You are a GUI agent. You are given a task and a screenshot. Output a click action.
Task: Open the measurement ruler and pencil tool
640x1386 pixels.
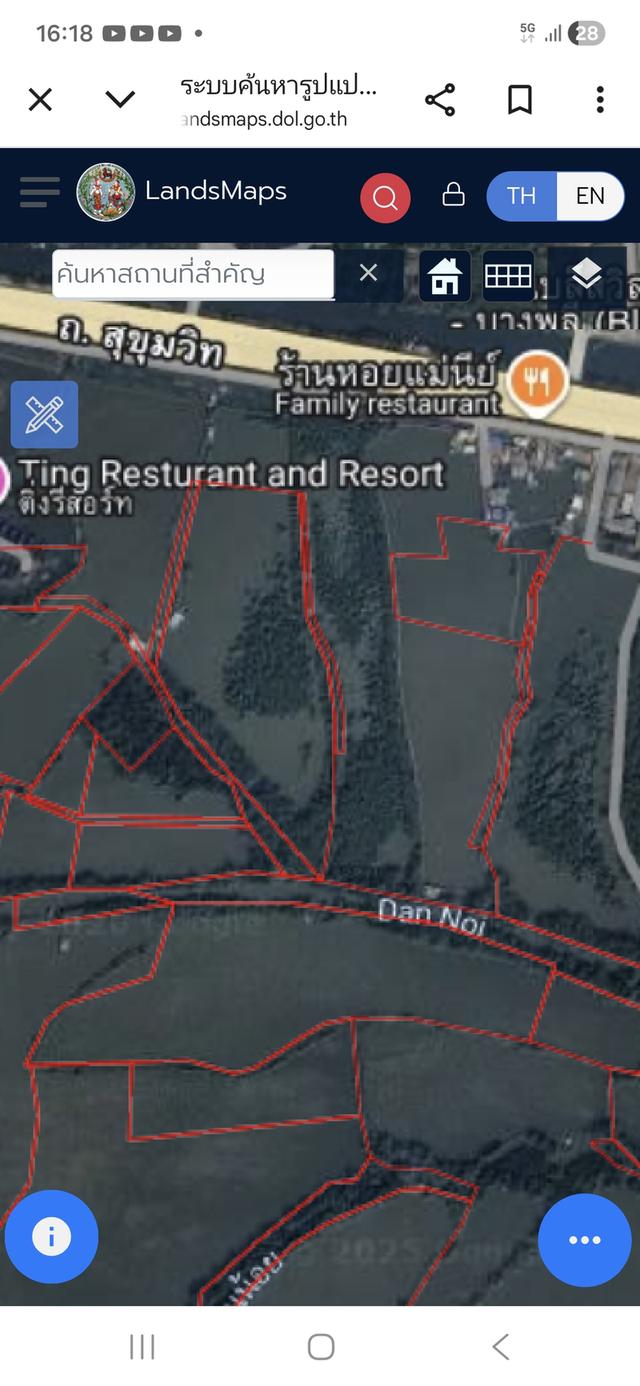pos(44,414)
